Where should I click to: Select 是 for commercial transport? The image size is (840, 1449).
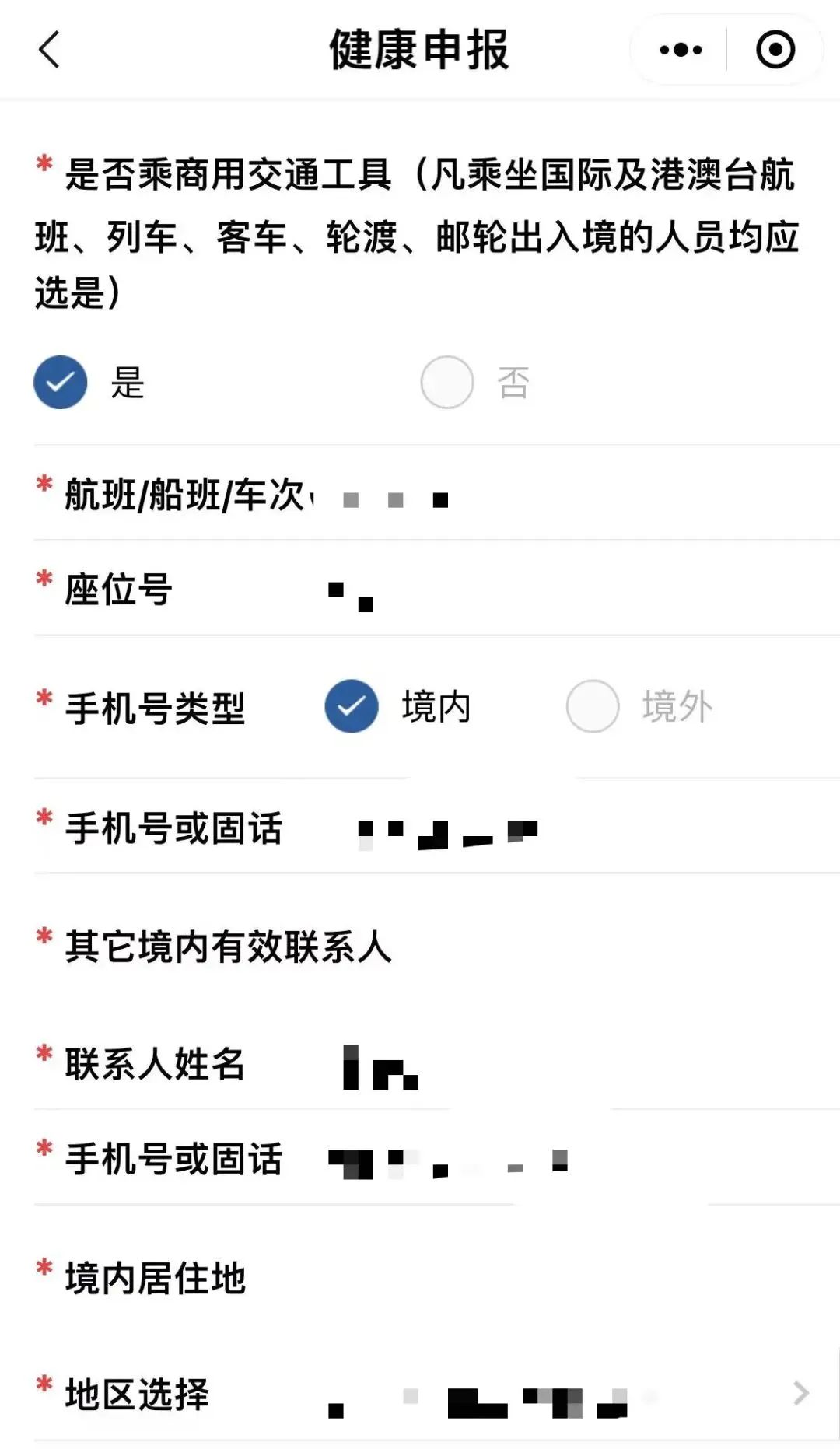(61, 382)
